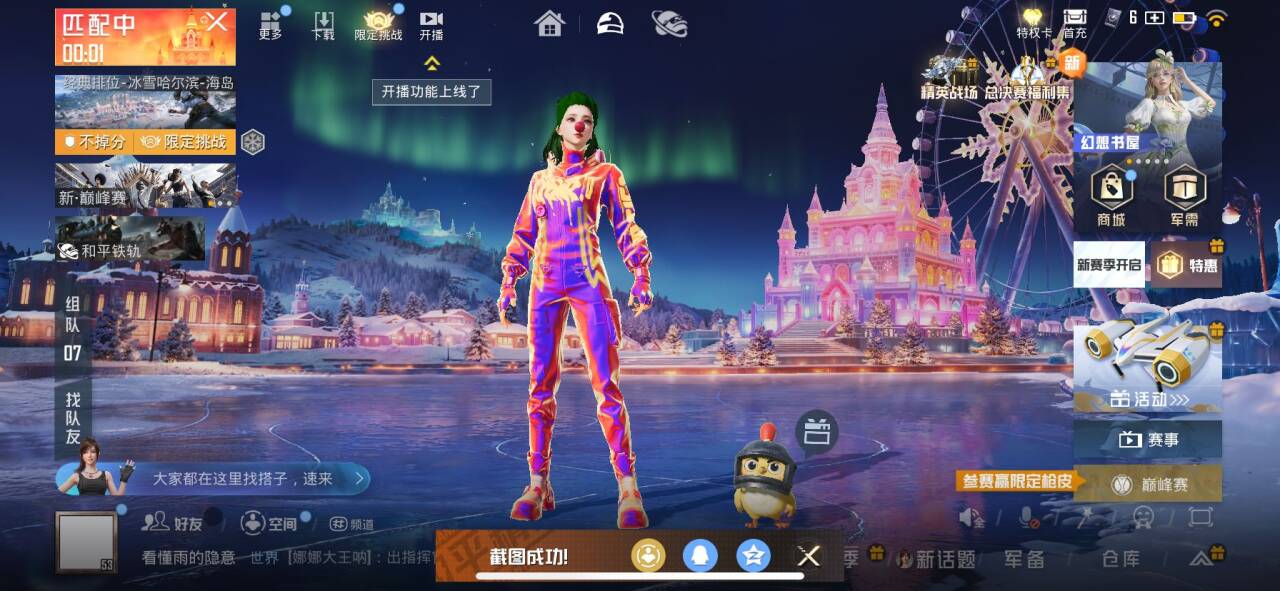The width and height of the screenshot is (1280, 591).
Task: Share screenshot via the QQ icon
Action: click(700, 556)
